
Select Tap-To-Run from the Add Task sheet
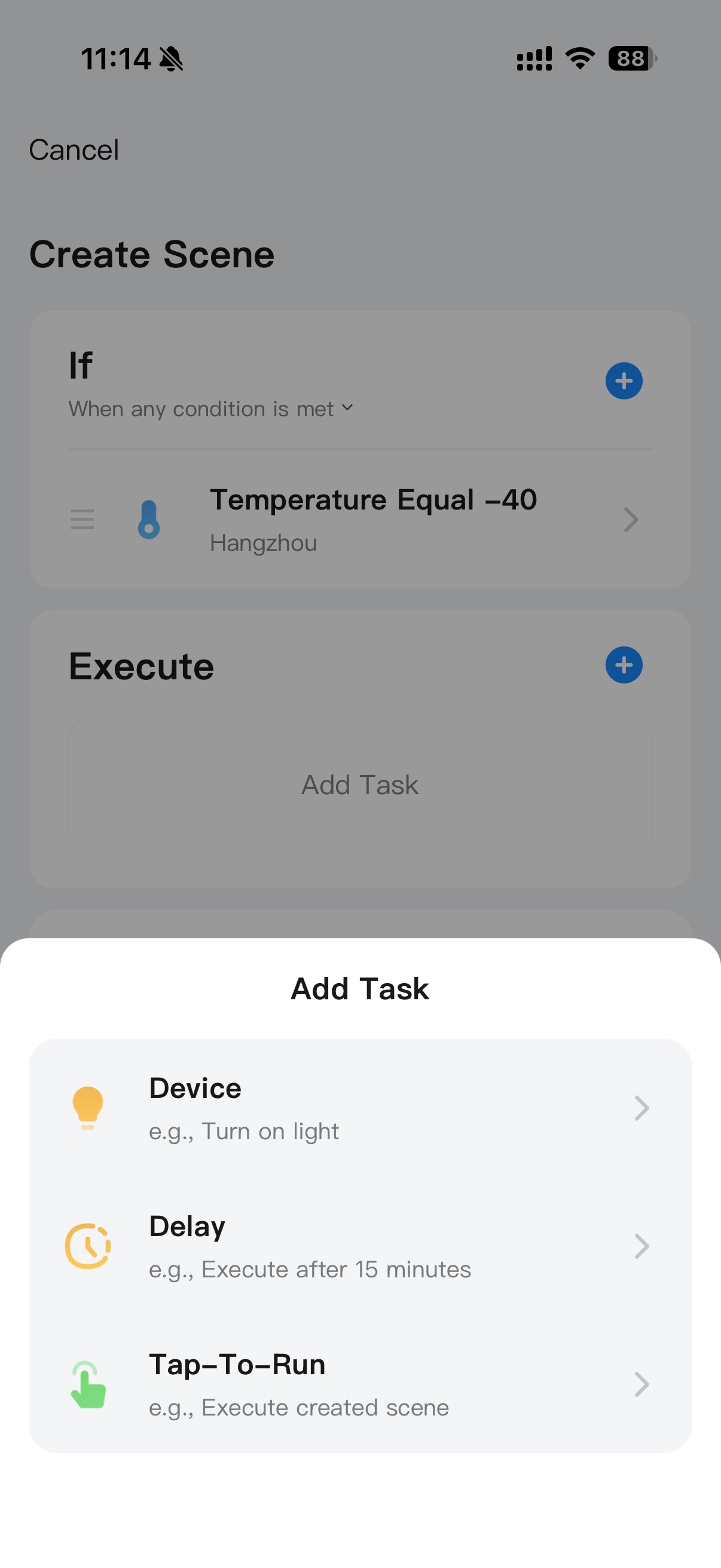pos(360,1384)
